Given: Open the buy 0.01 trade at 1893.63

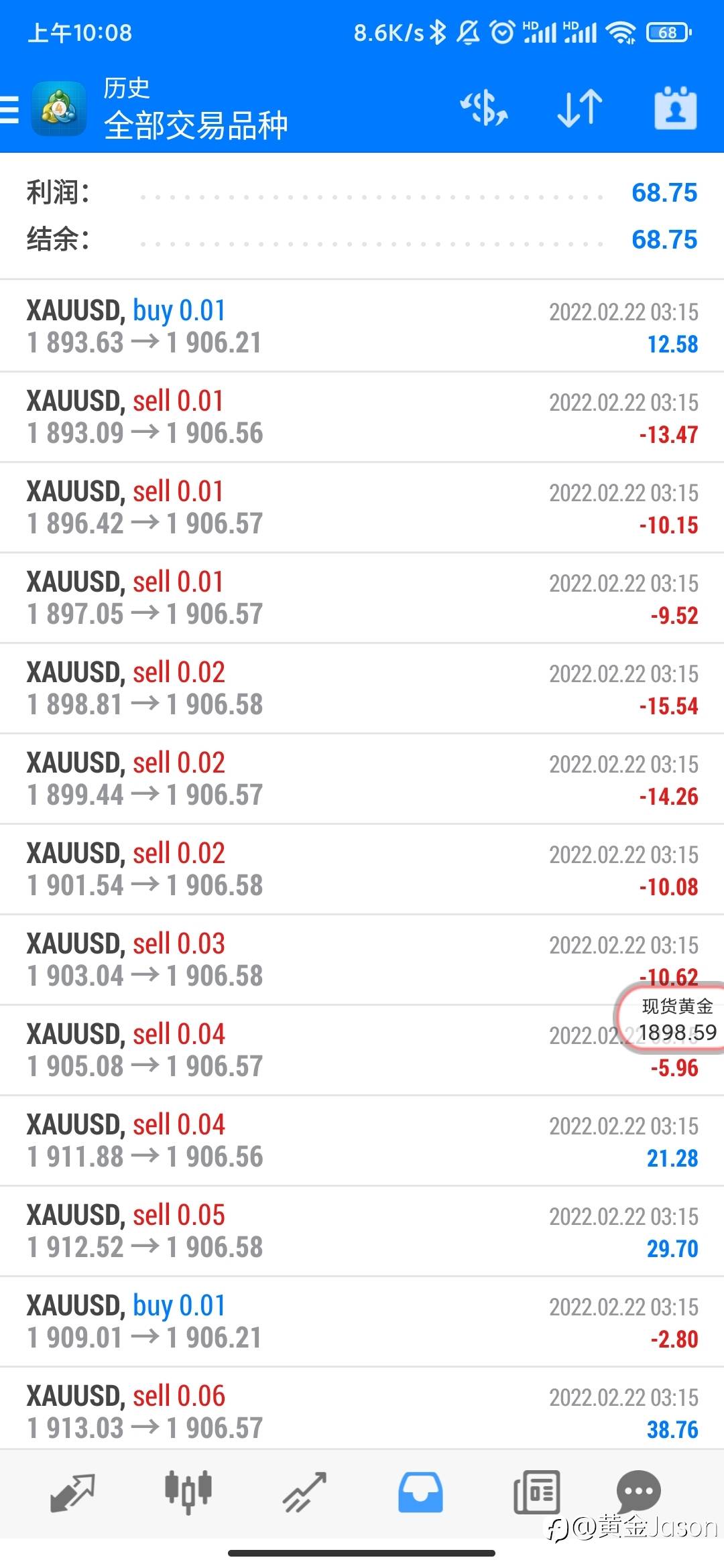Looking at the screenshot, I should (x=362, y=326).
